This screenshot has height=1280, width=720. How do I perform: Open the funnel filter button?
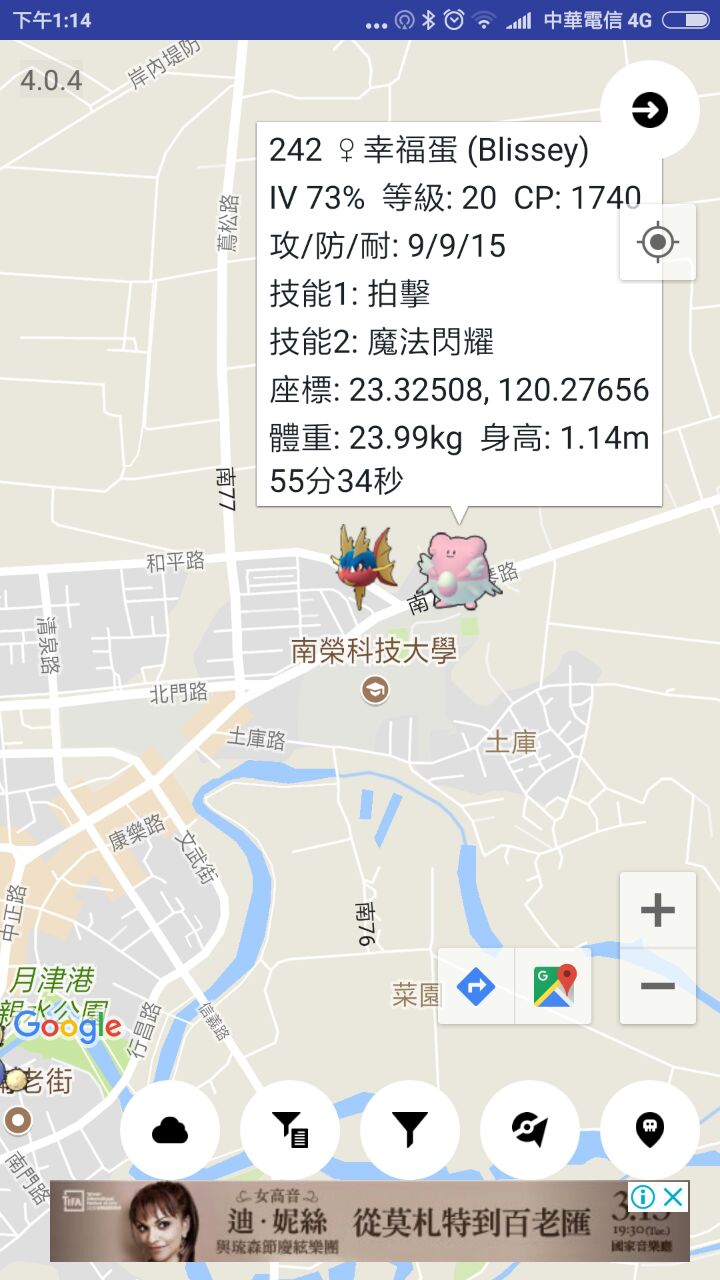click(410, 1130)
